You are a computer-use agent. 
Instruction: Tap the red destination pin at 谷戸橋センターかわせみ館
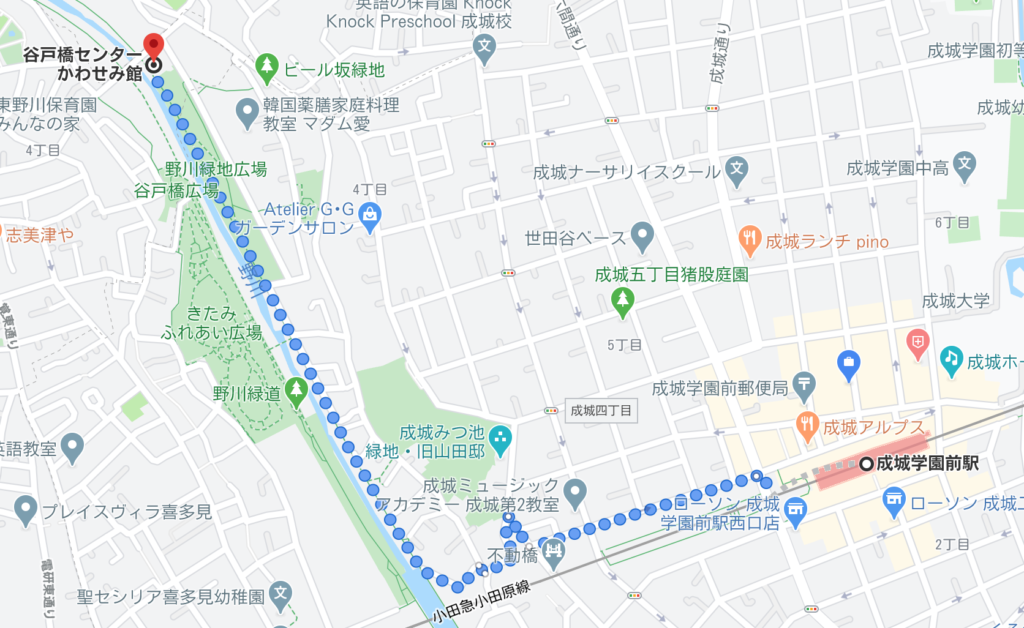coord(154,46)
